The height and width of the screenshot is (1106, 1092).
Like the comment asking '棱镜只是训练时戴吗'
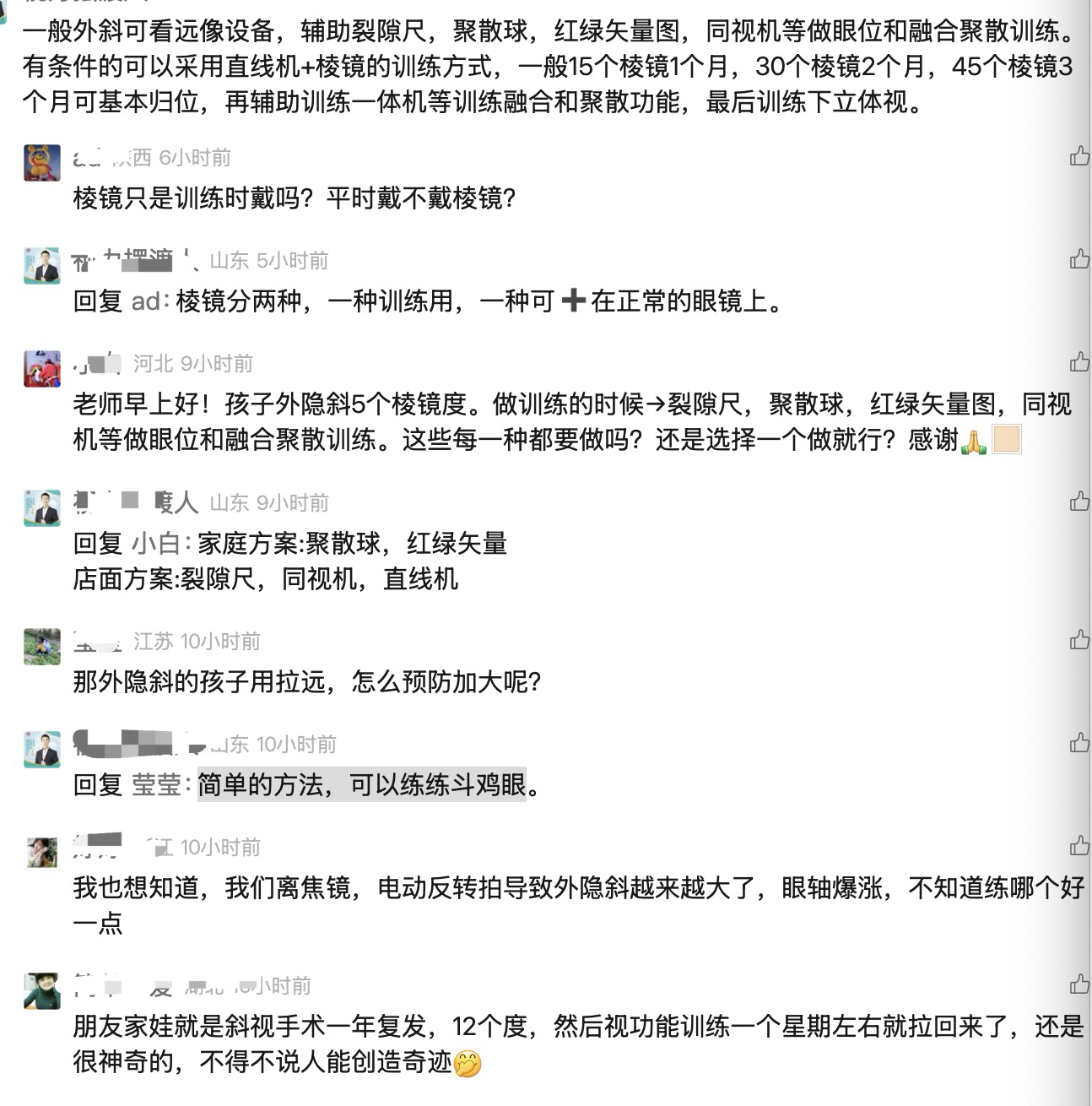point(1078,156)
